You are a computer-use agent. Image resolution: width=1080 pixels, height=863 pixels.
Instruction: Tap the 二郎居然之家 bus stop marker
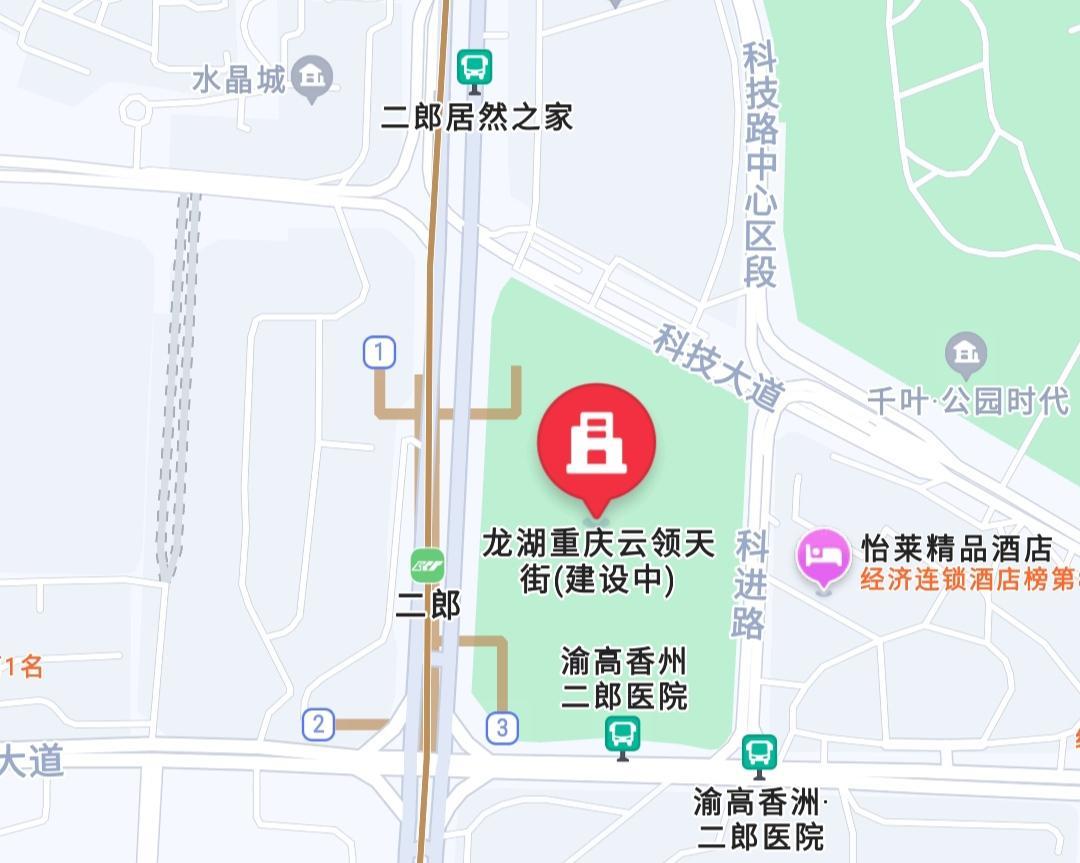tap(475, 70)
